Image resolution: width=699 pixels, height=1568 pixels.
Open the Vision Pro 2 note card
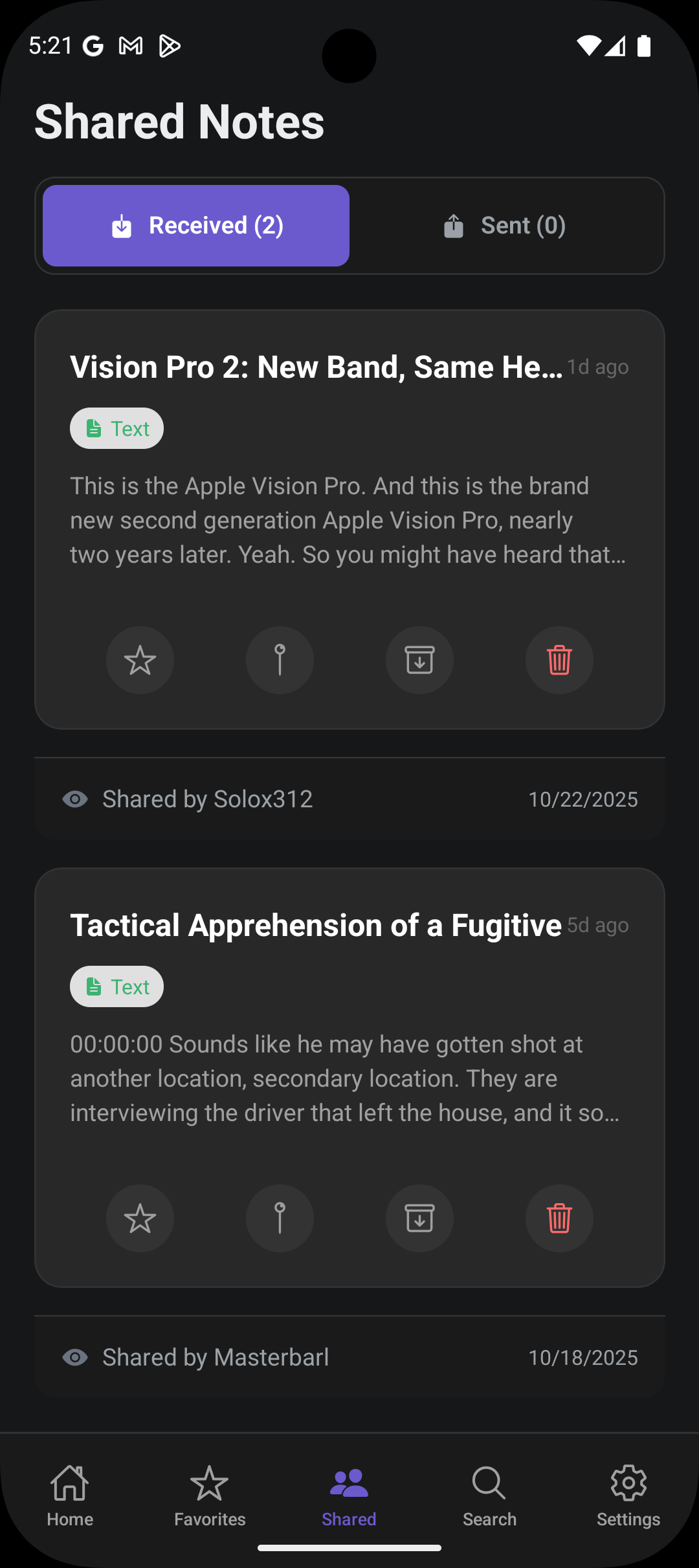tap(349, 519)
